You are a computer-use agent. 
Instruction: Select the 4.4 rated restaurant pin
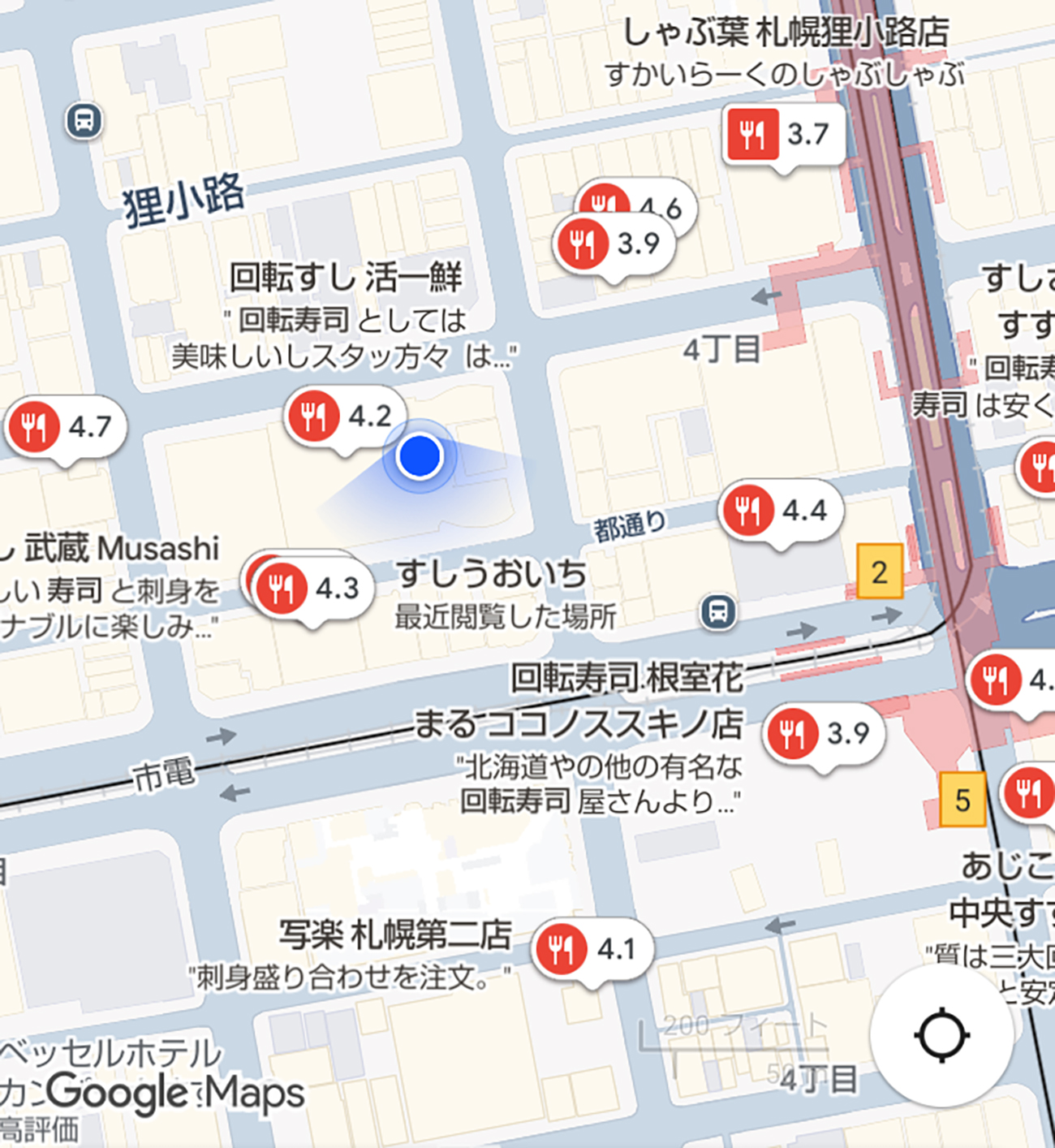[781, 511]
